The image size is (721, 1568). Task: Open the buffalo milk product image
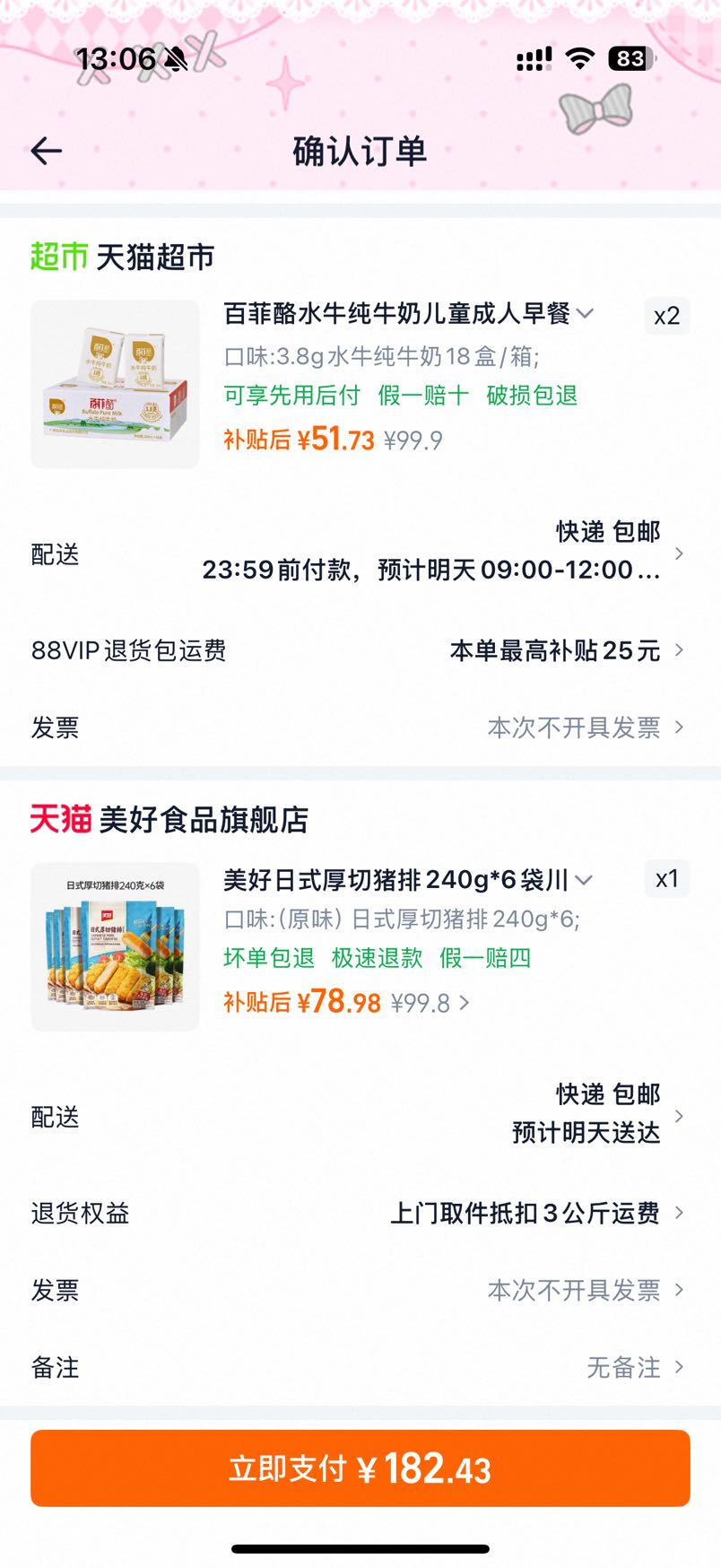pyautogui.click(x=115, y=384)
